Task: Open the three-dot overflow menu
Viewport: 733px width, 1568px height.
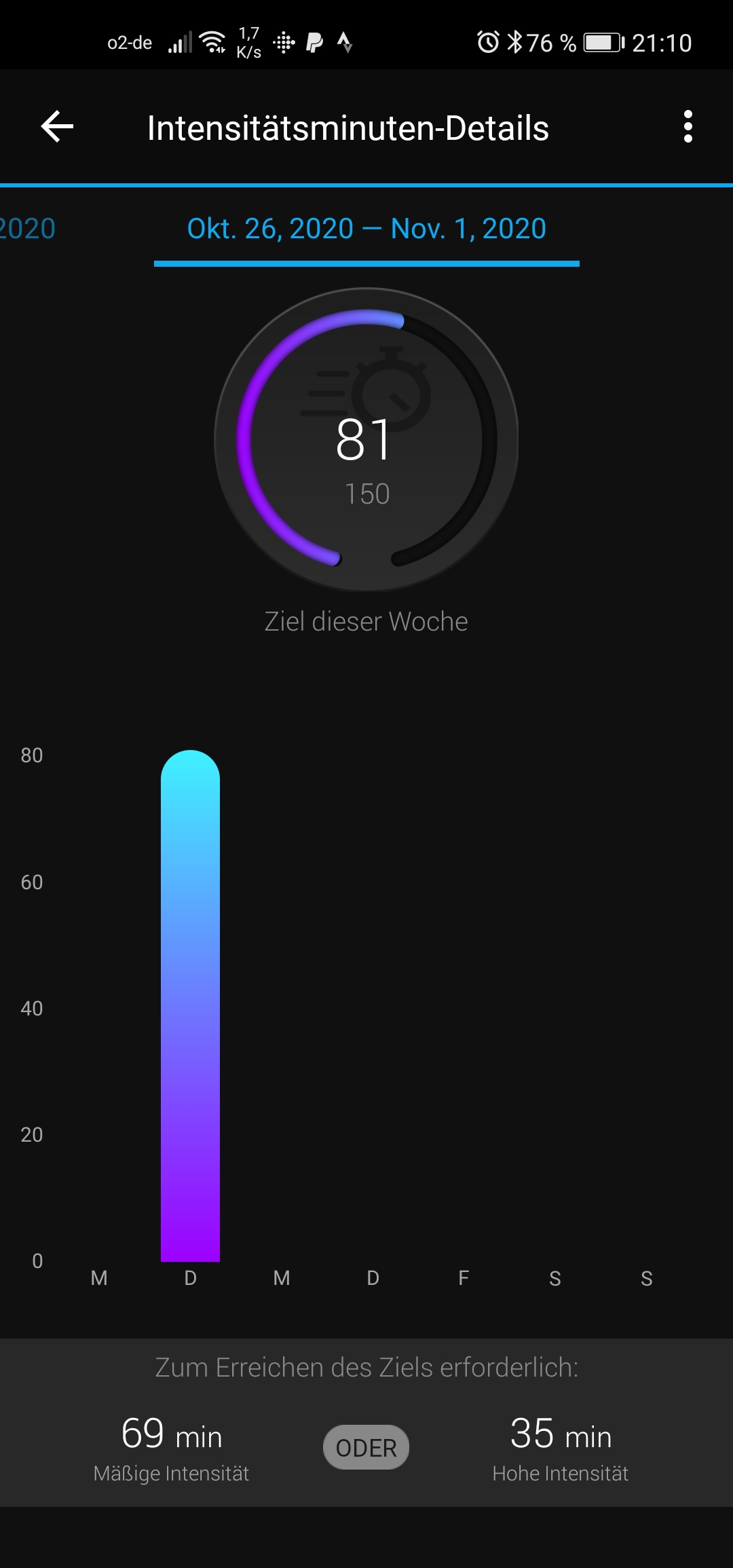Action: (688, 127)
